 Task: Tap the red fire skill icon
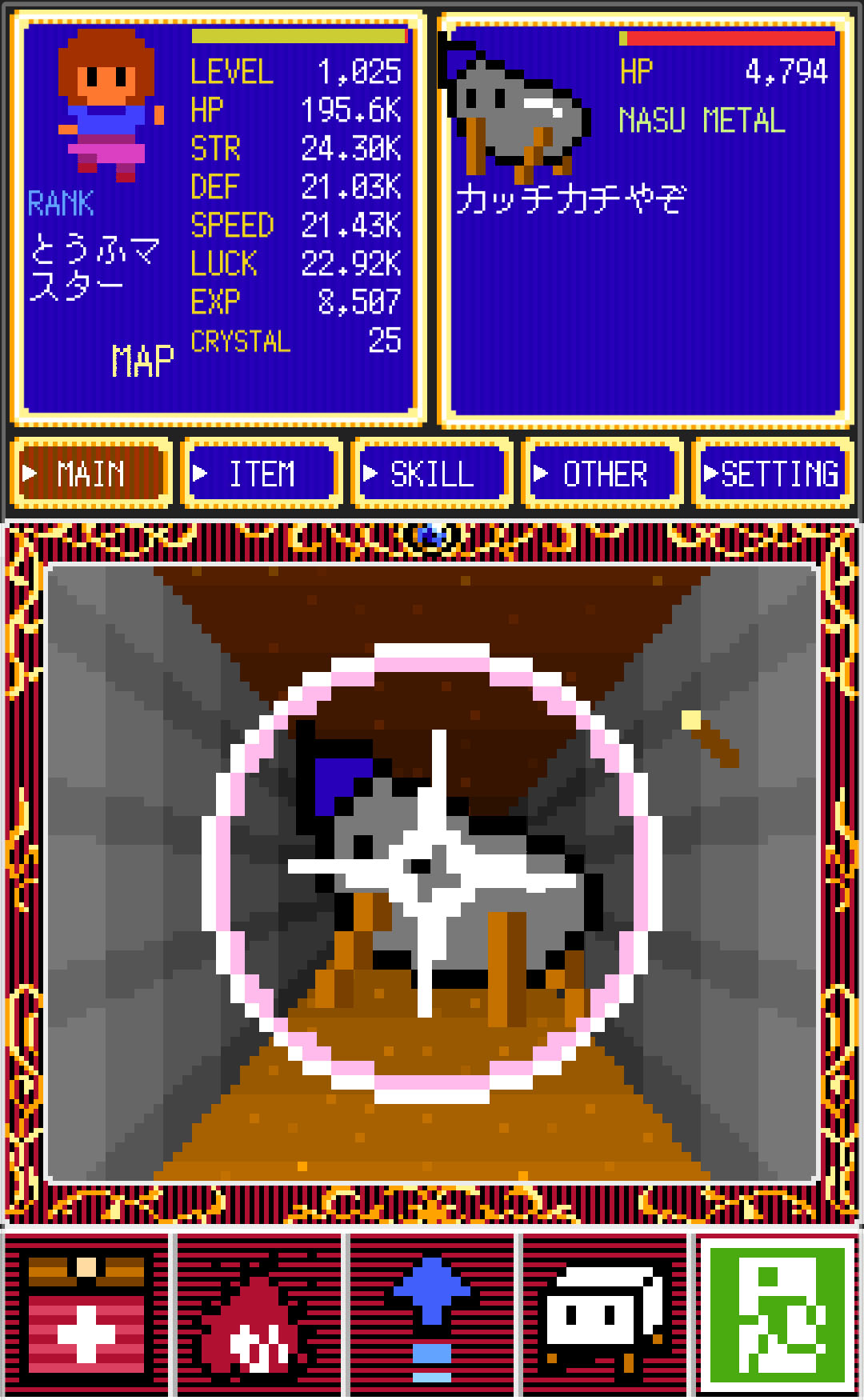click(x=258, y=1316)
